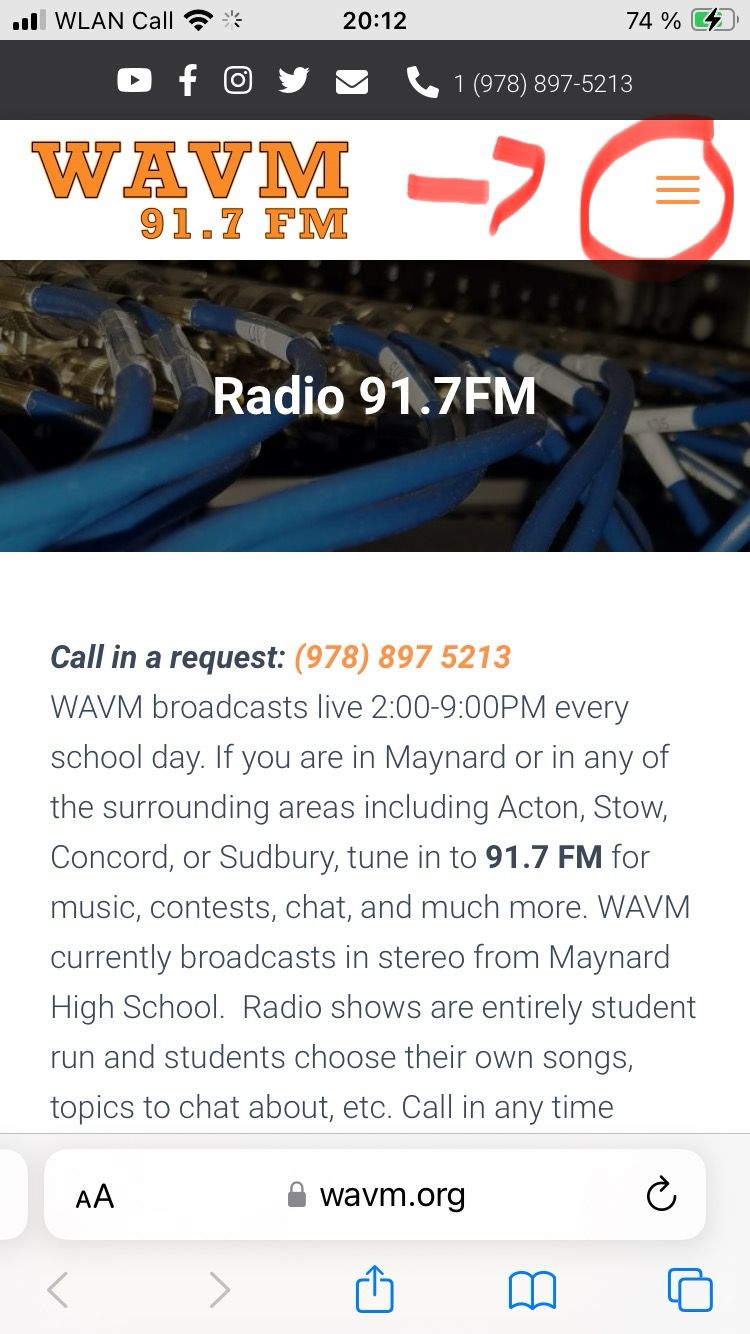Share this page
The width and height of the screenshot is (750, 1334).
(x=375, y=1287)
